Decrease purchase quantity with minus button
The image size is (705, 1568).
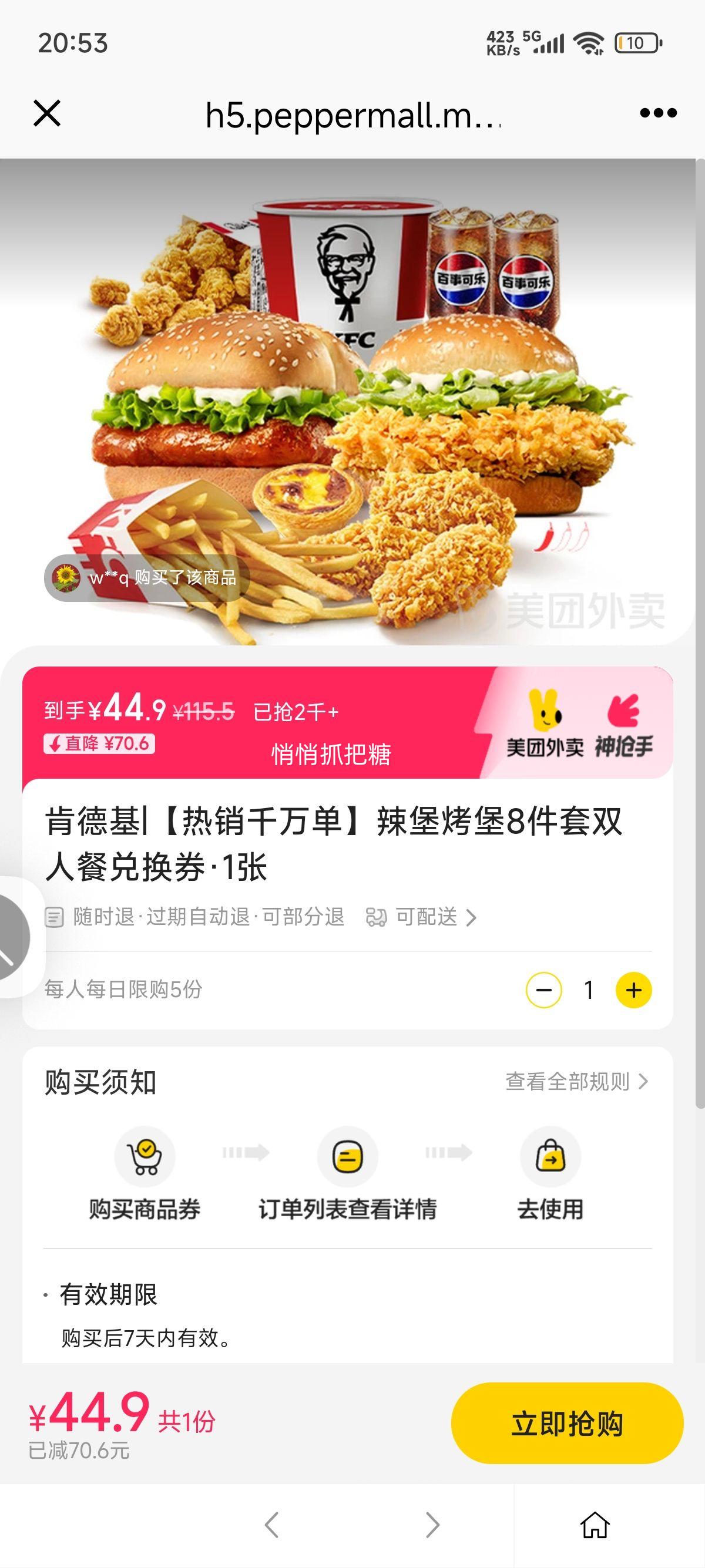click(x=543, y=990)
